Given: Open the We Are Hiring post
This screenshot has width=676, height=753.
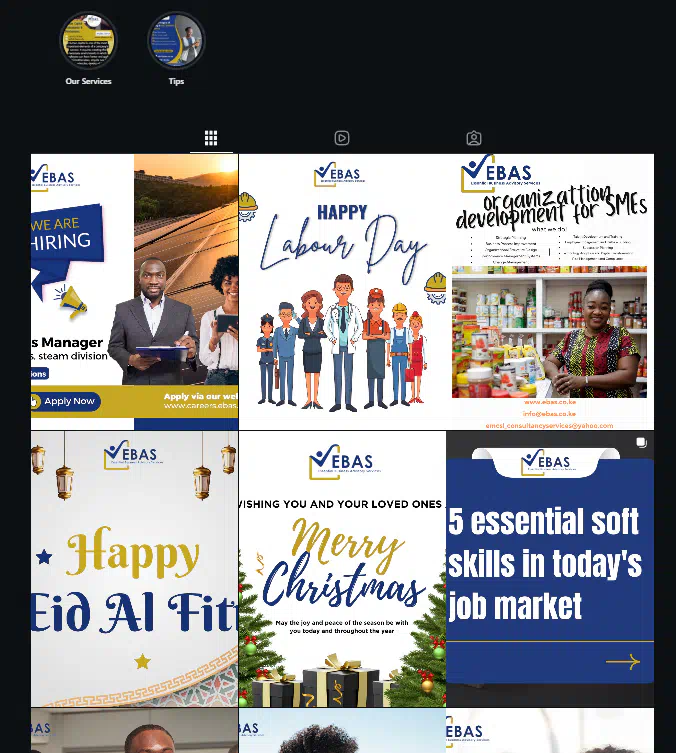Looking at the screenshot, I should point(134,292).
